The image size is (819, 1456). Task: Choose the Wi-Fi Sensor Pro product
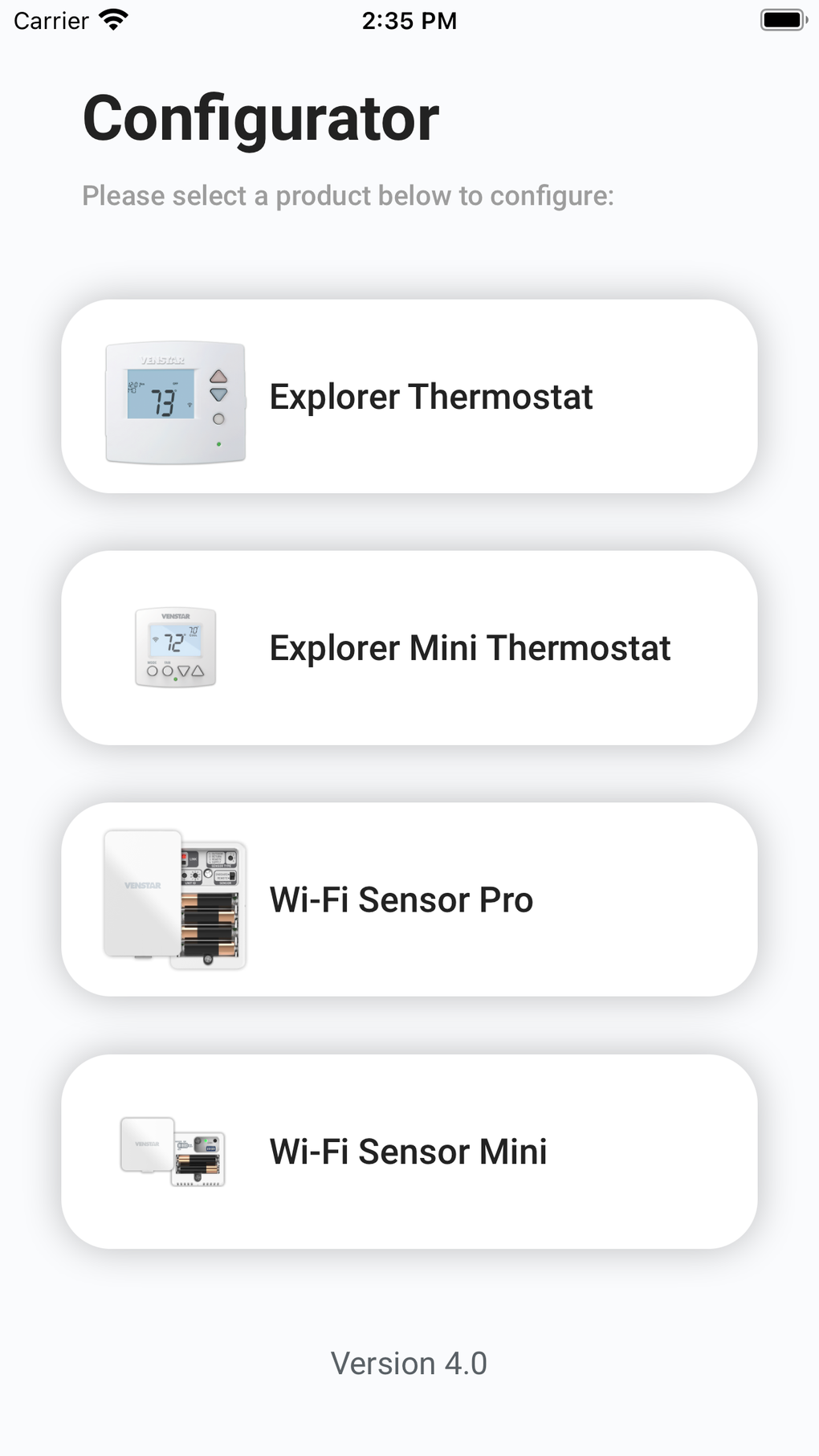click(409, 899)
